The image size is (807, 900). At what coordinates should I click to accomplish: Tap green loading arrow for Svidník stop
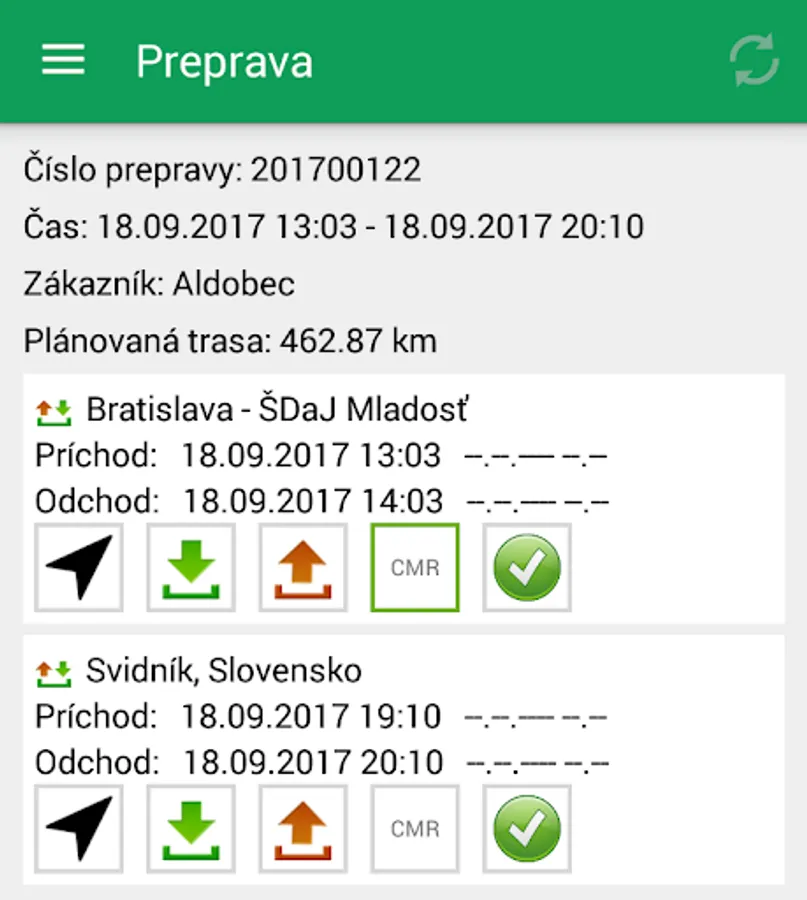tap(191, 829)
